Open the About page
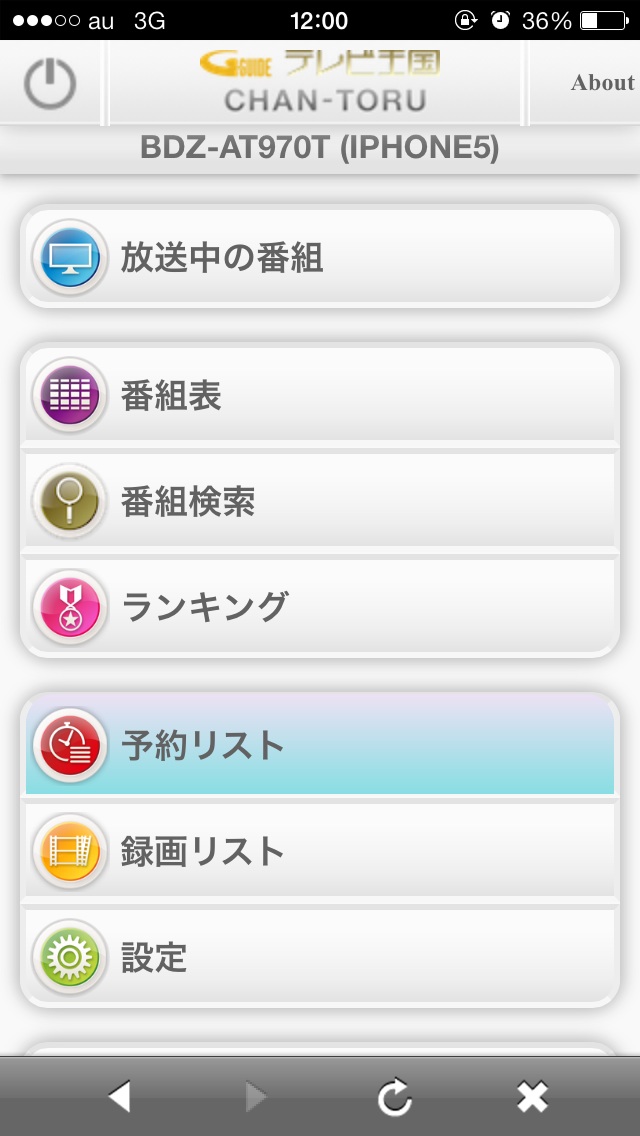Image resolution: width=640 pixels, height=1136 pixels. (602, 83)
